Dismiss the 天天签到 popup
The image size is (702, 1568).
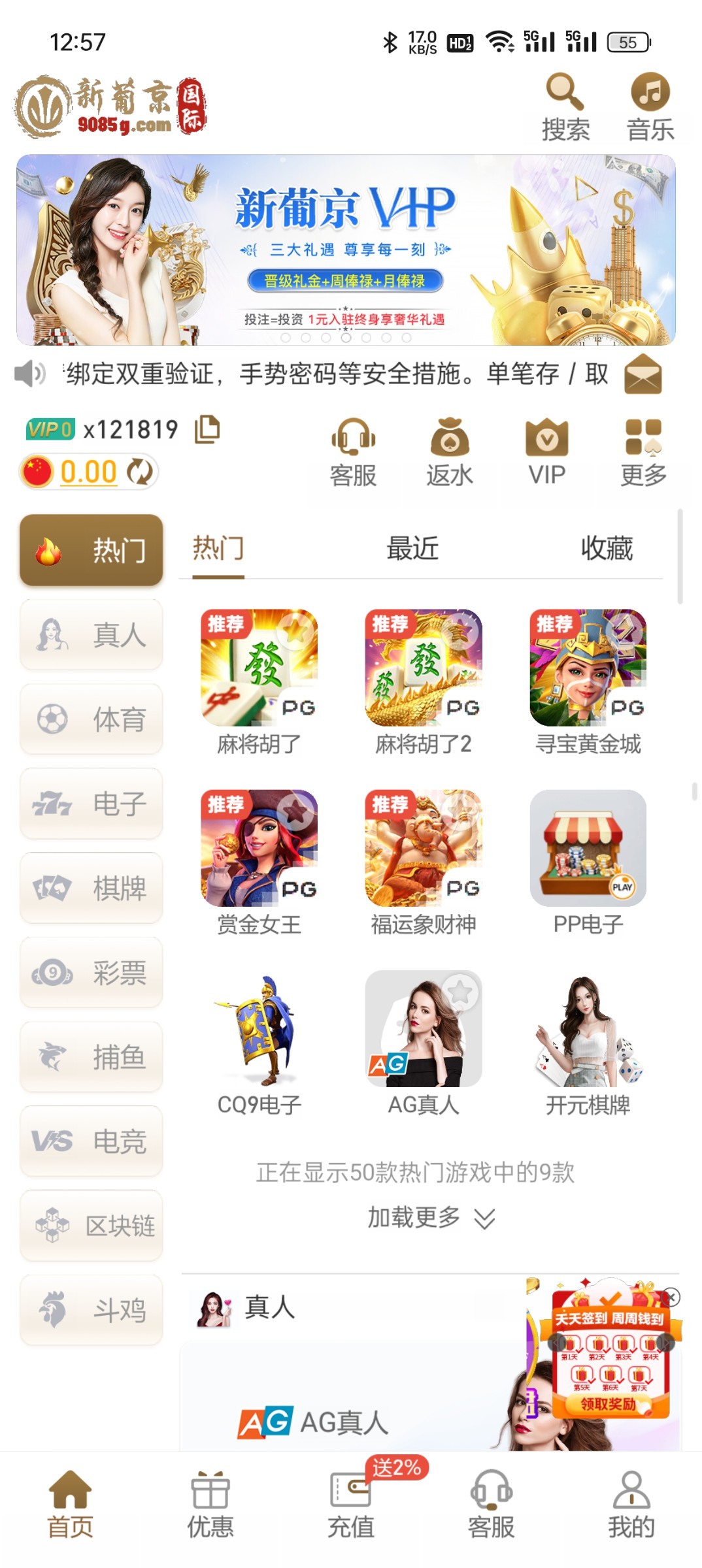tap(671, 1298)
